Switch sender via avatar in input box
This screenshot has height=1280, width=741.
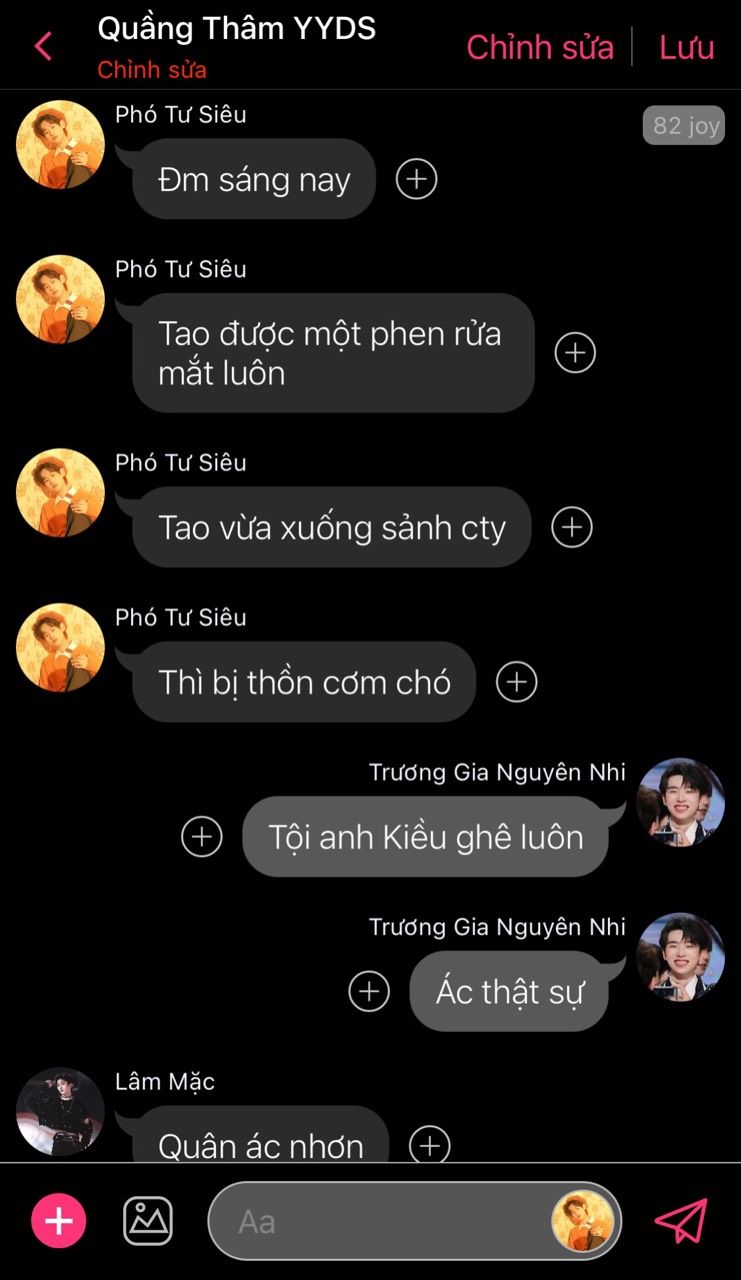tap(583, 1221)
